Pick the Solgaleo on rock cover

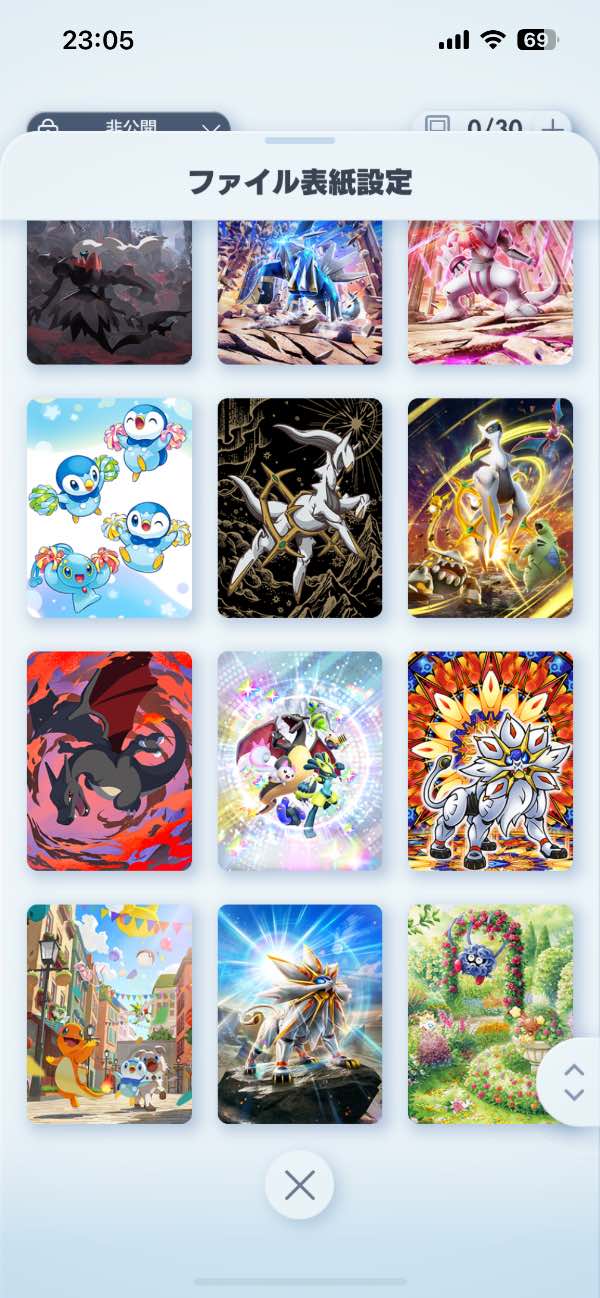[300, 1014]
